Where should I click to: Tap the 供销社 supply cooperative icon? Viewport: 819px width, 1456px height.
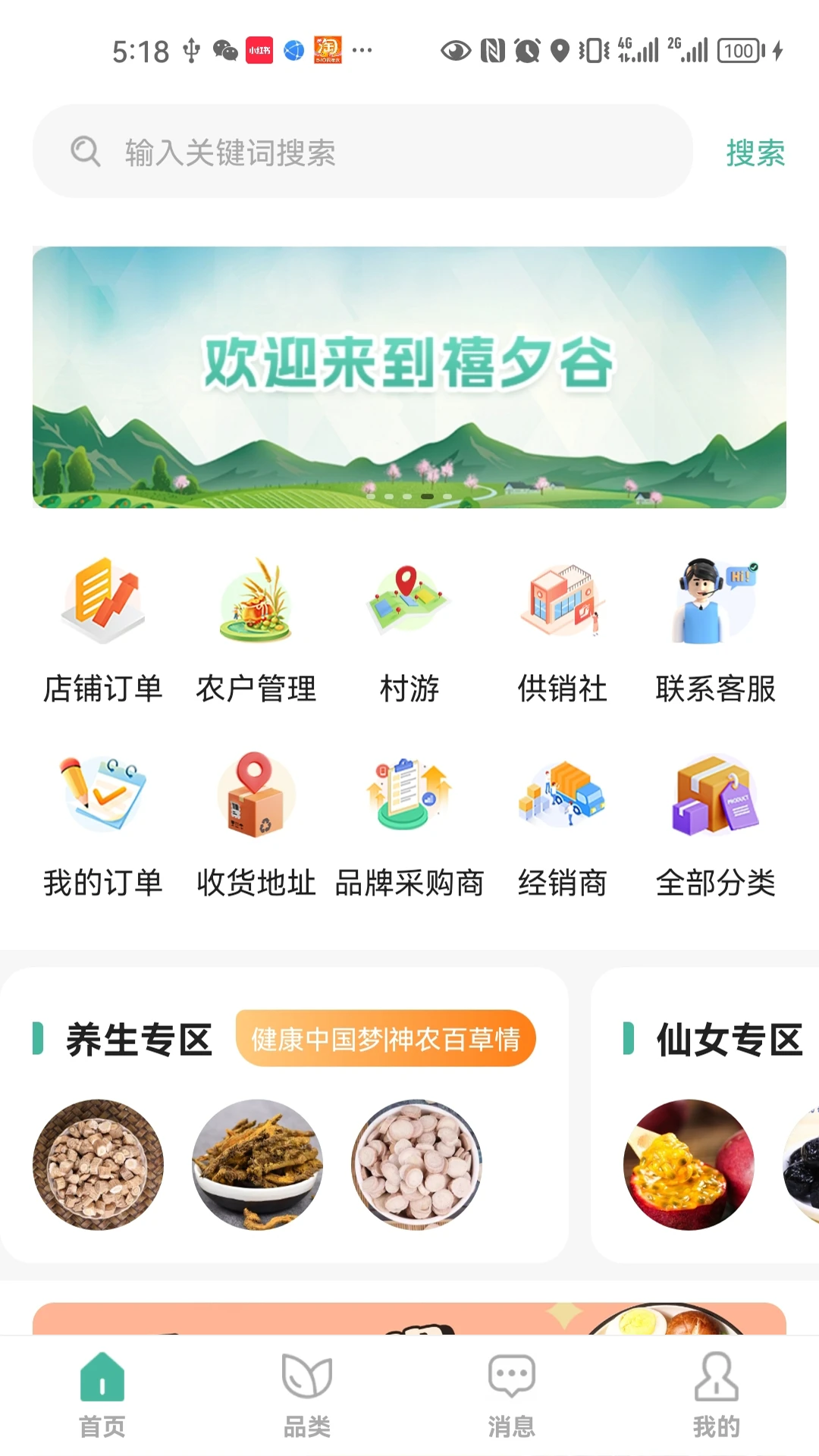[561, 629]
